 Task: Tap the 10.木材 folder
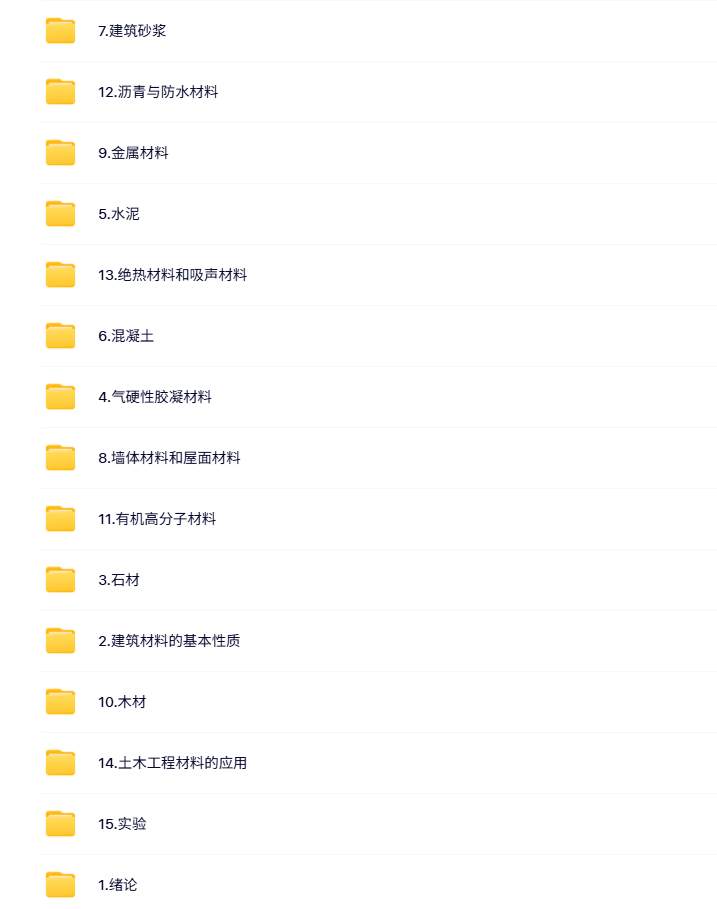[x=122, y=702]
